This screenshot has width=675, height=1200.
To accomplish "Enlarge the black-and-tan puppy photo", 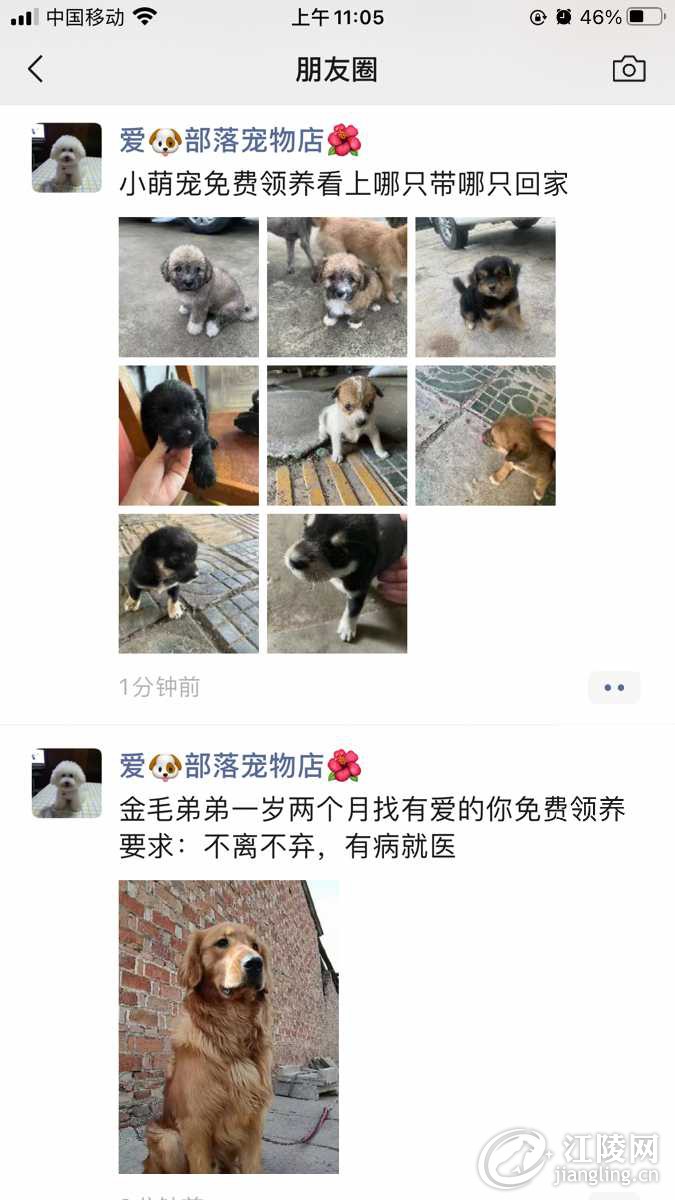I will click(485, 287).
